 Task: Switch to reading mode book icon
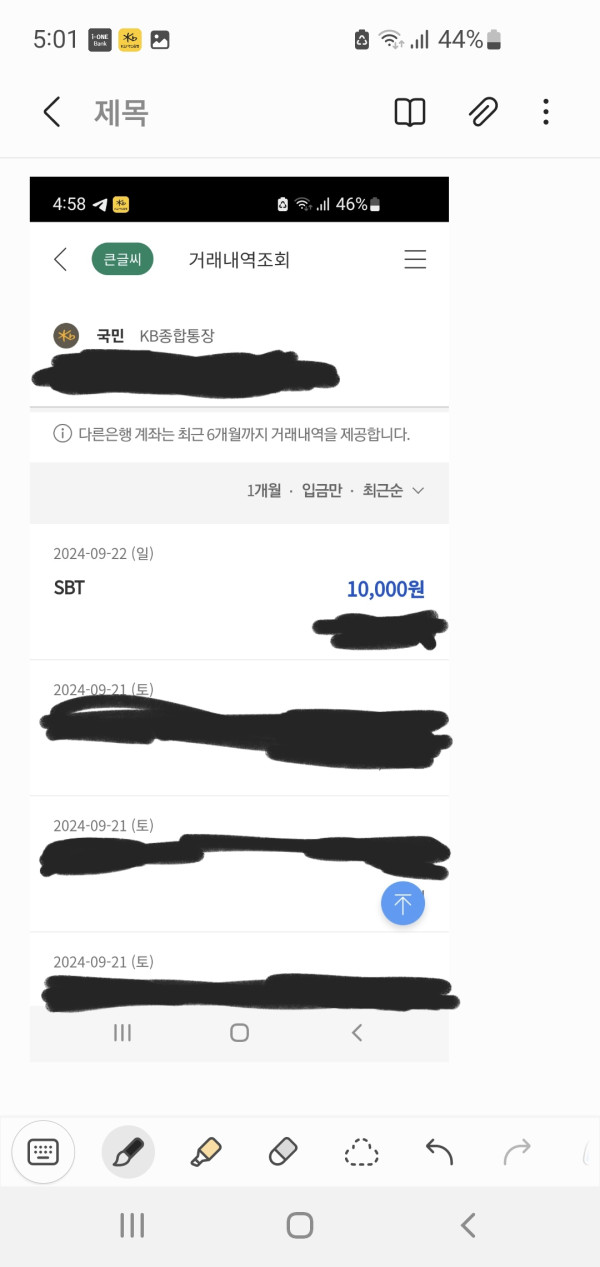(x=410, y=112)
